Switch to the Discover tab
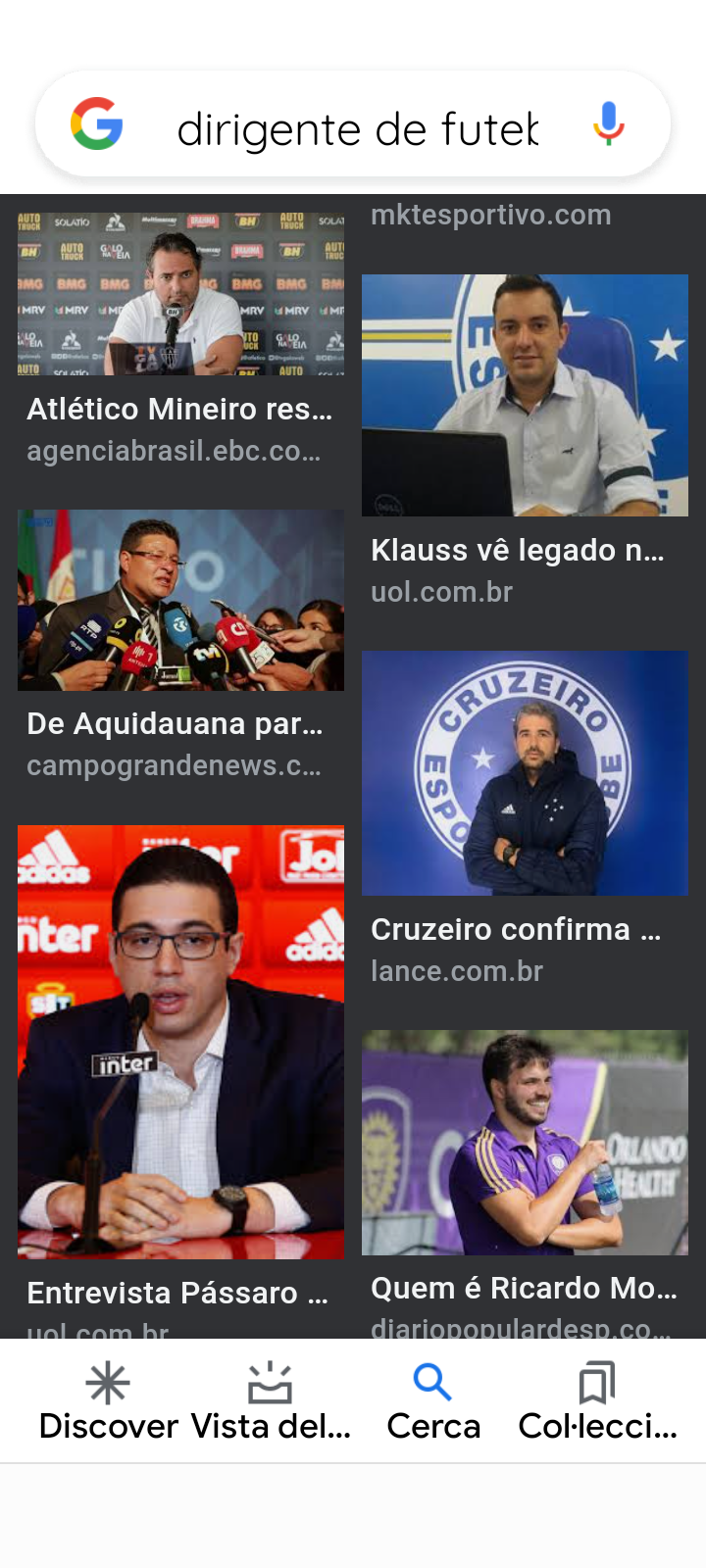 108,1401
